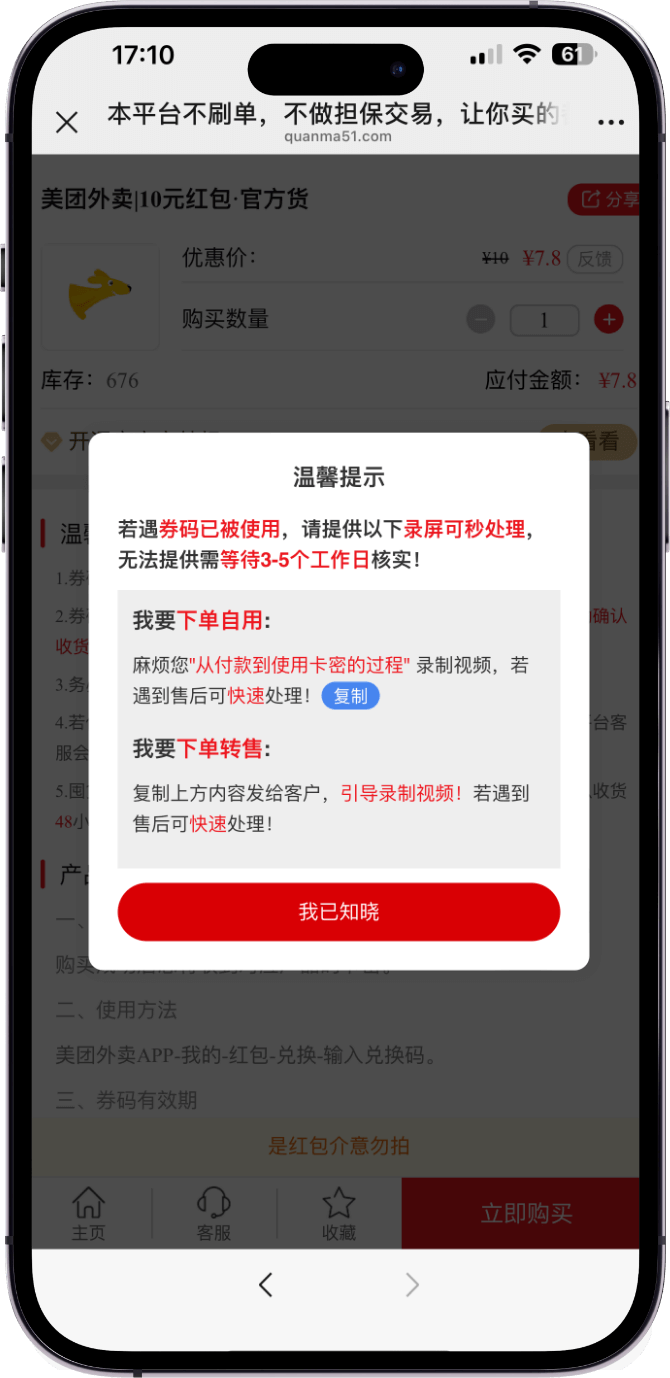Screen dimensions: 670x1378
Task: Go back with browser back arrow
Action: tap(265, 1285)
